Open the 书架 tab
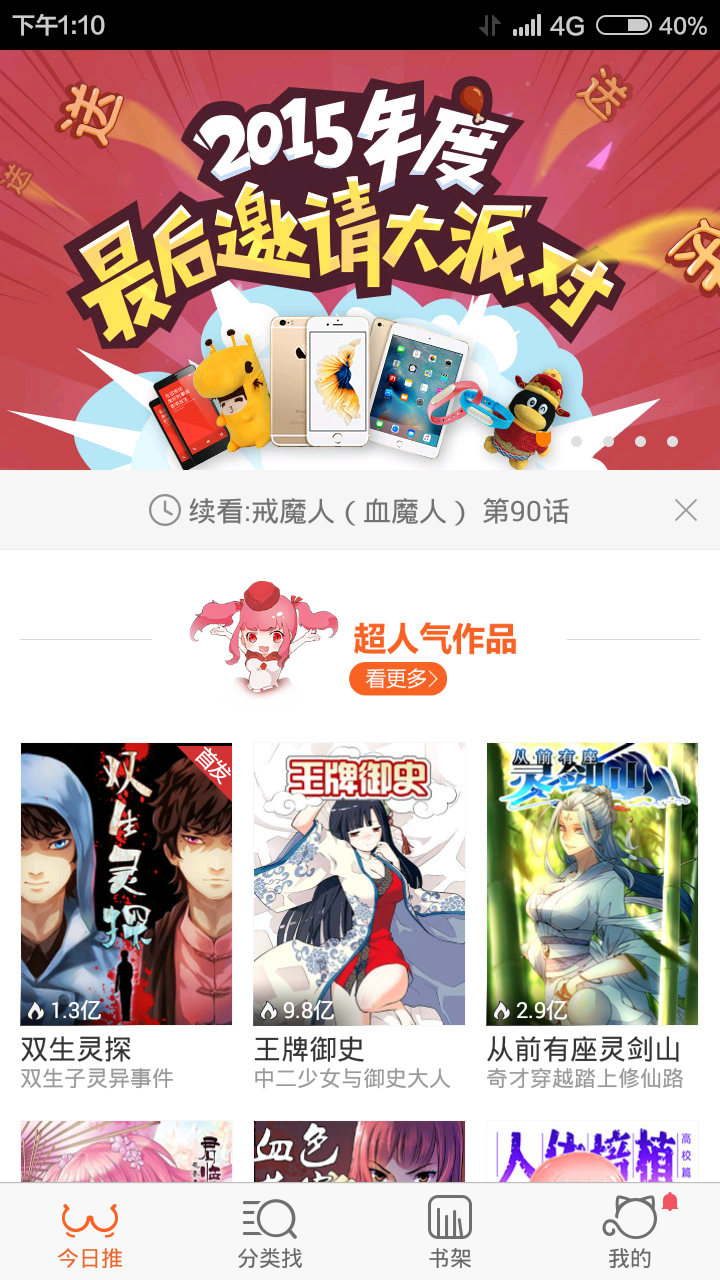The width and height of the screenshot is (720, 1280). click(x=450, y=1232)
